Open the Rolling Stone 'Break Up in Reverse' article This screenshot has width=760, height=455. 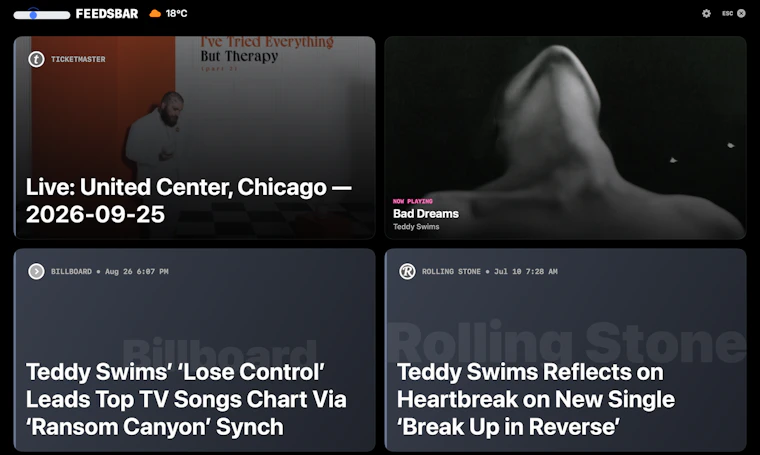565,350
